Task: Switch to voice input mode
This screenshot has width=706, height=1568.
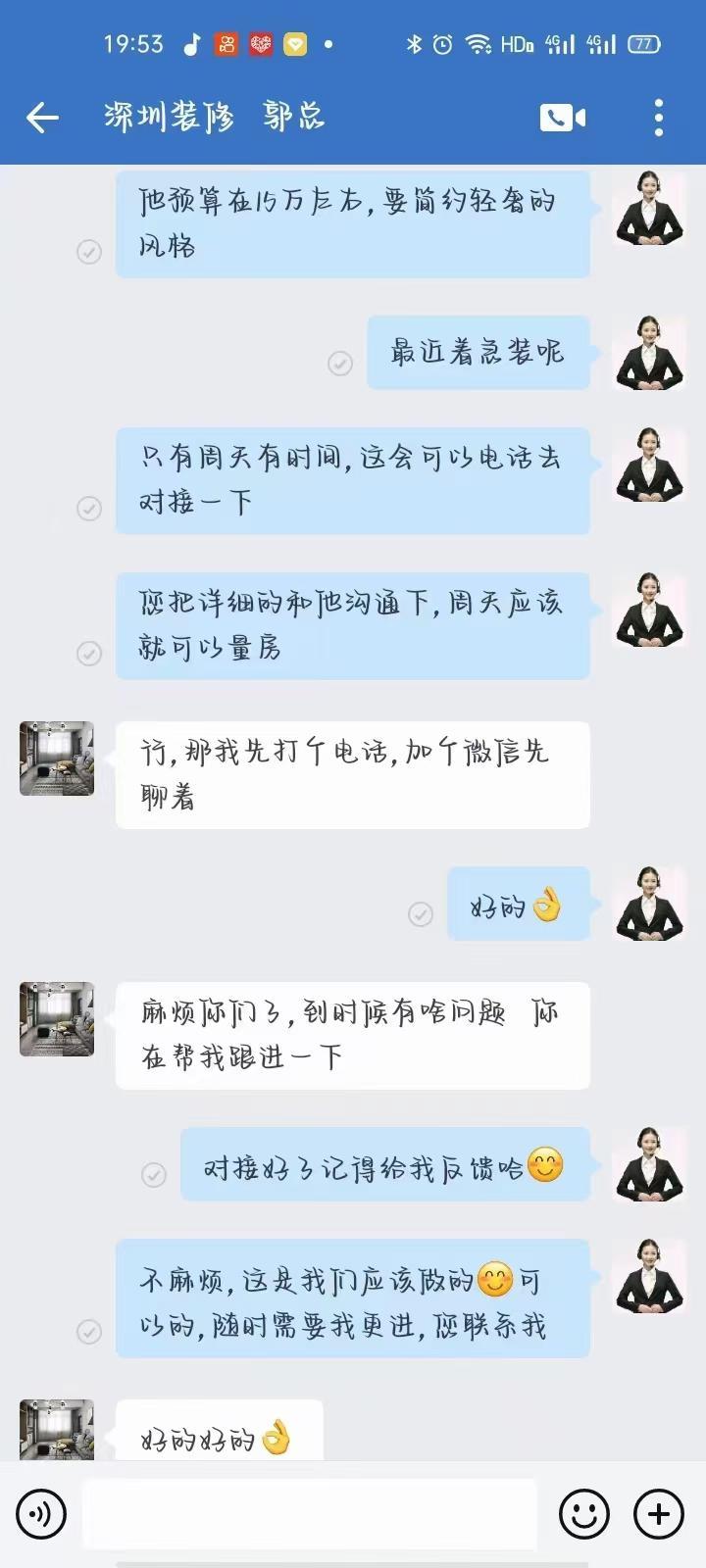Action: [41, 1513]
